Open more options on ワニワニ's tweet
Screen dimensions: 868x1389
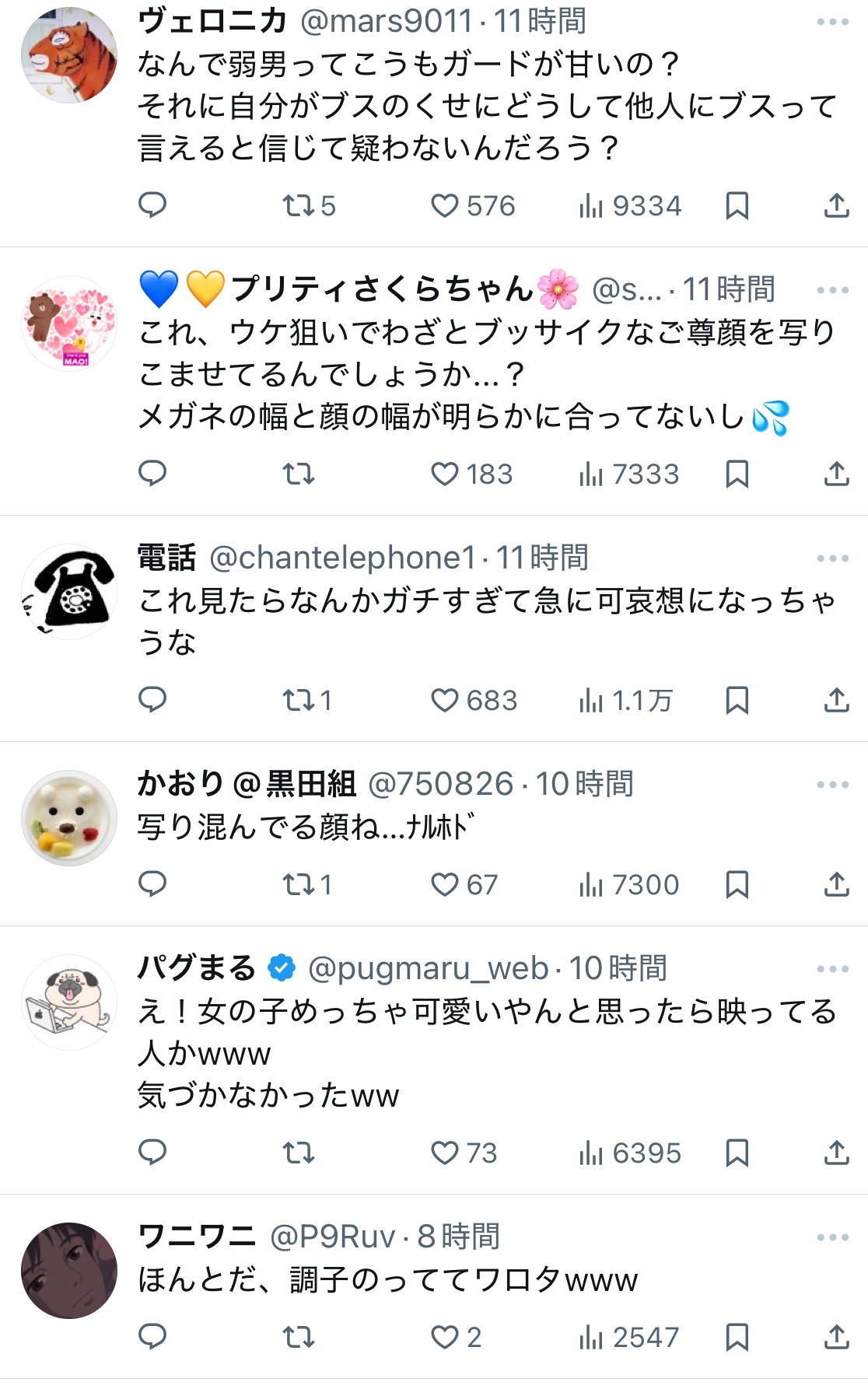pos(832,1237)
